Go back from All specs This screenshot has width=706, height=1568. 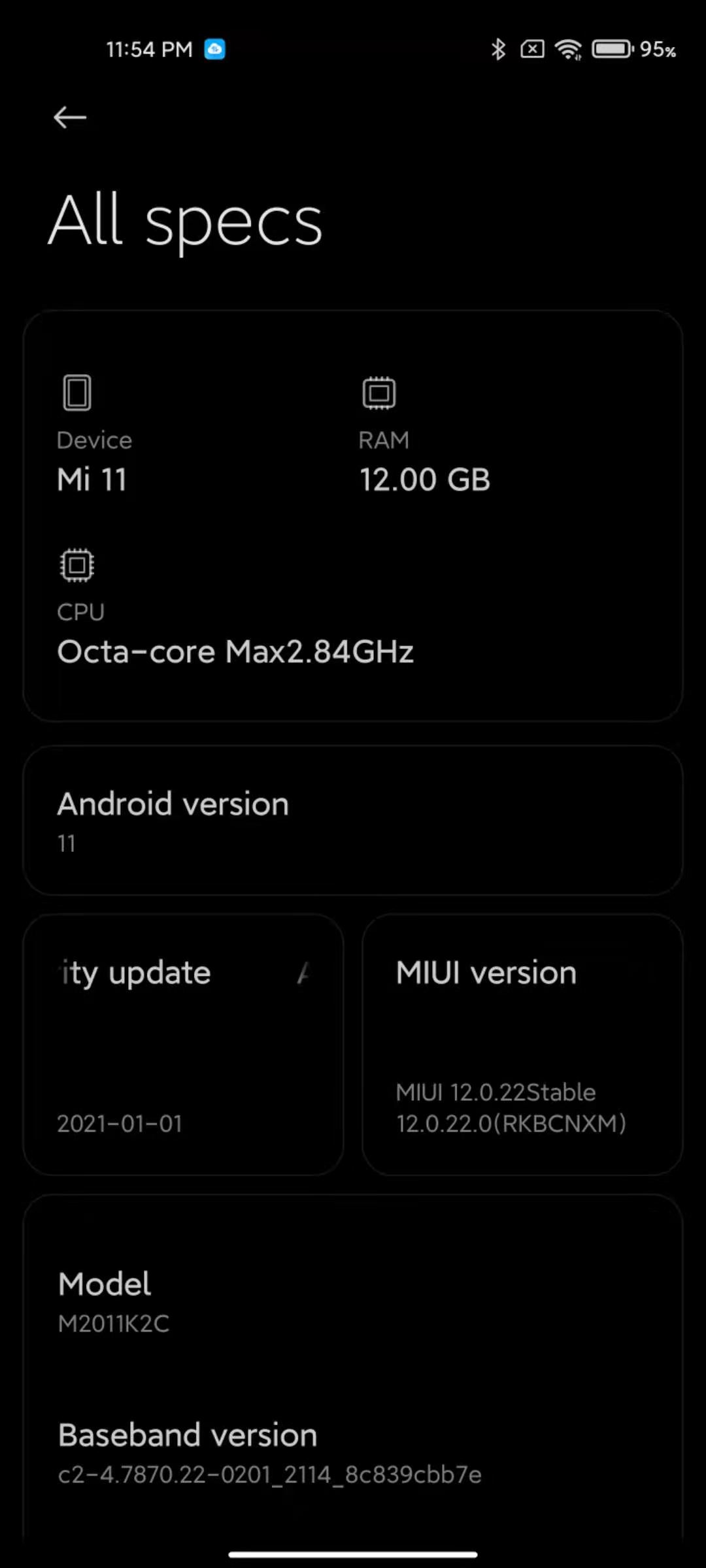(x=70, y=118)
